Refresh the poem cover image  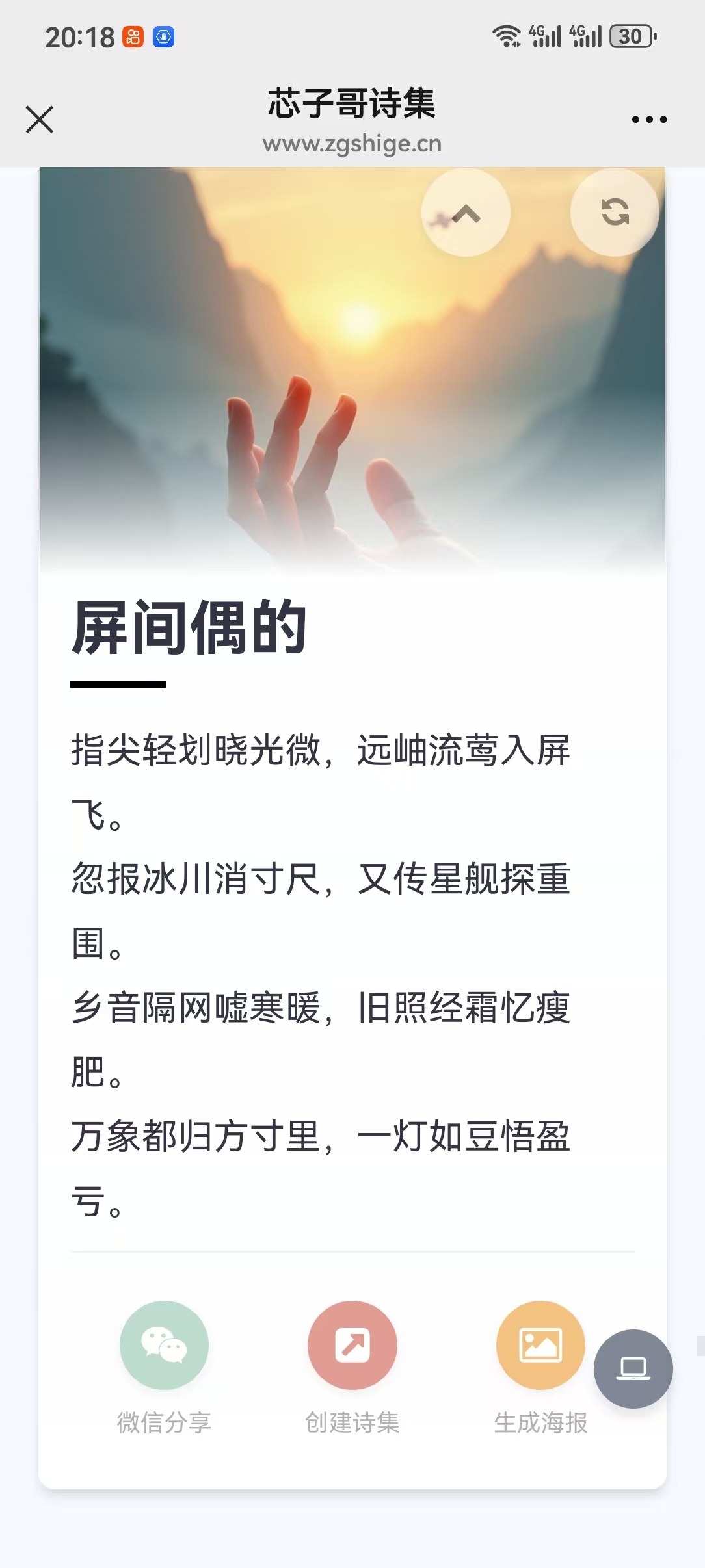pyautogui.click(x=615, y=212)
